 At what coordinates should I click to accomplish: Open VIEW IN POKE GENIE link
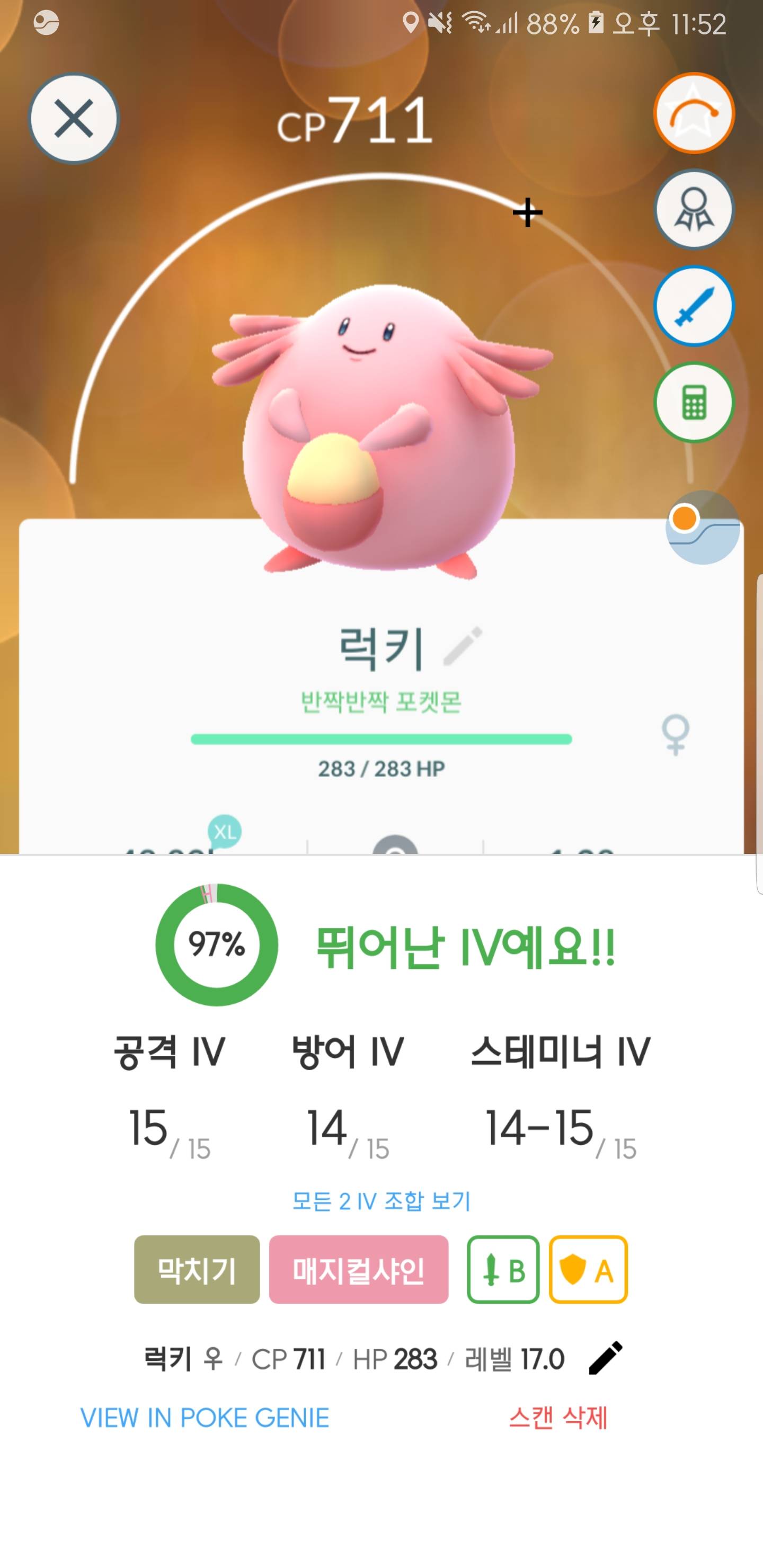click(x=205, y=1418)
